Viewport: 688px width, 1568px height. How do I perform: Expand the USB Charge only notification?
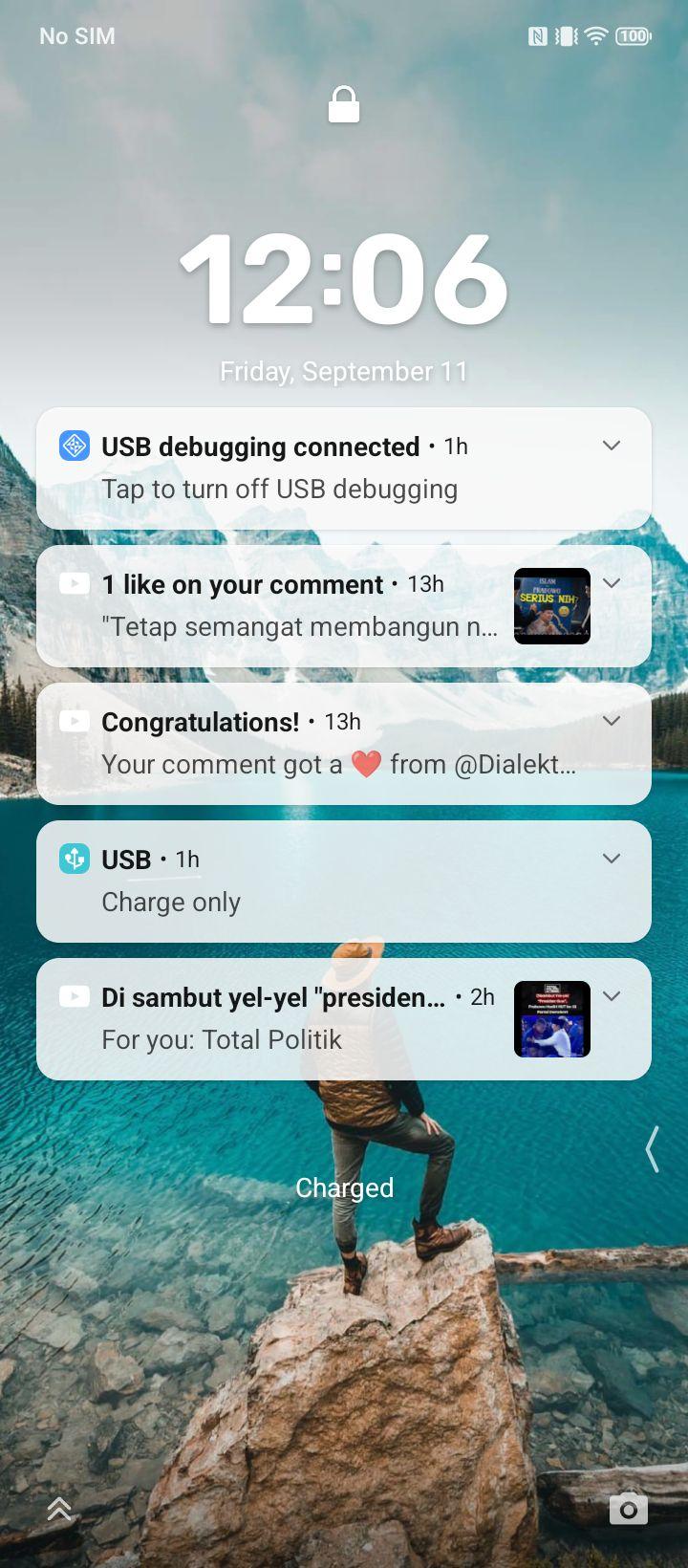(x=612, y=859)
